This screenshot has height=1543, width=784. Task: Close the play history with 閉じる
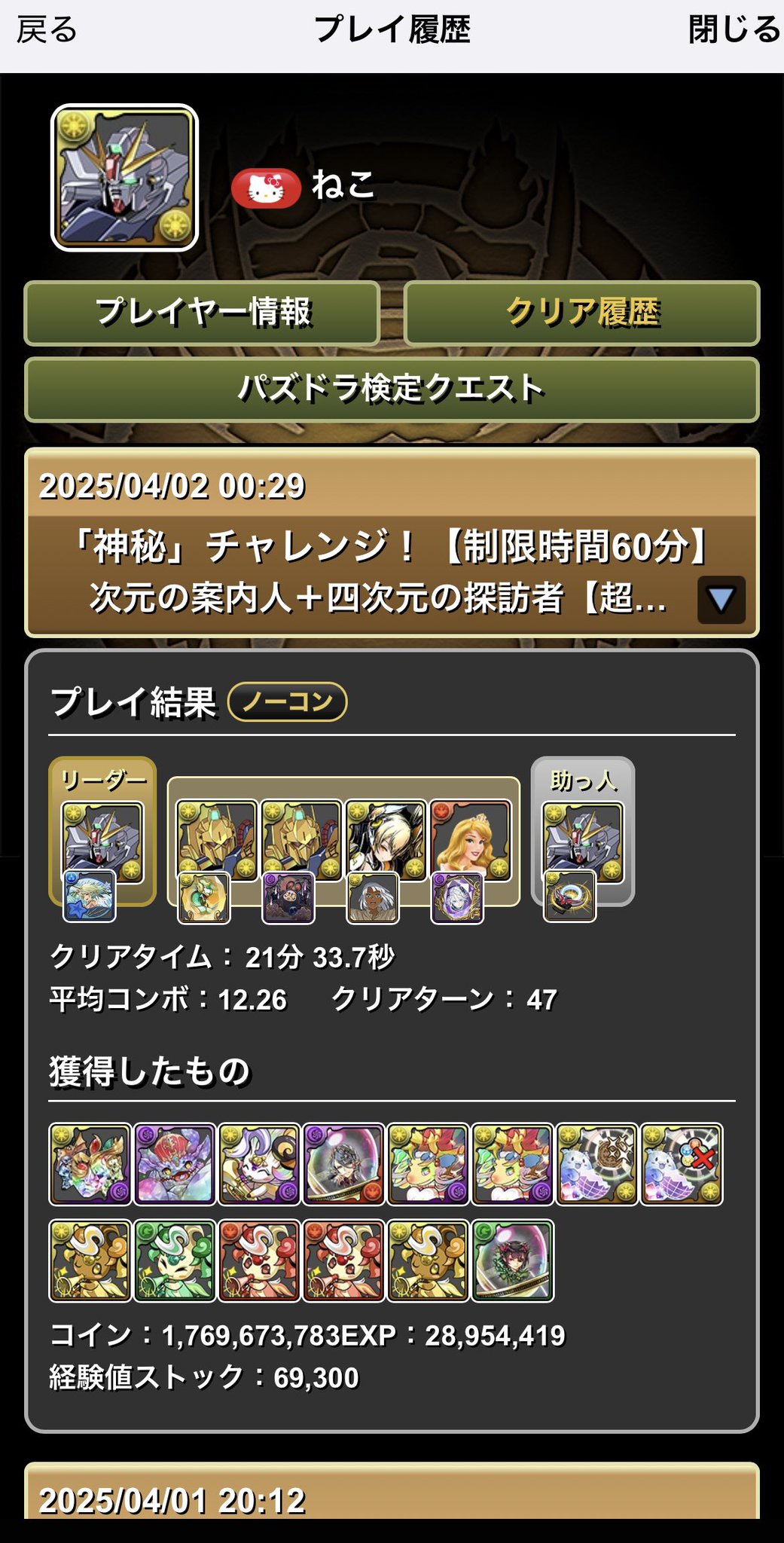pyautogui.click(x=733, y=31)
